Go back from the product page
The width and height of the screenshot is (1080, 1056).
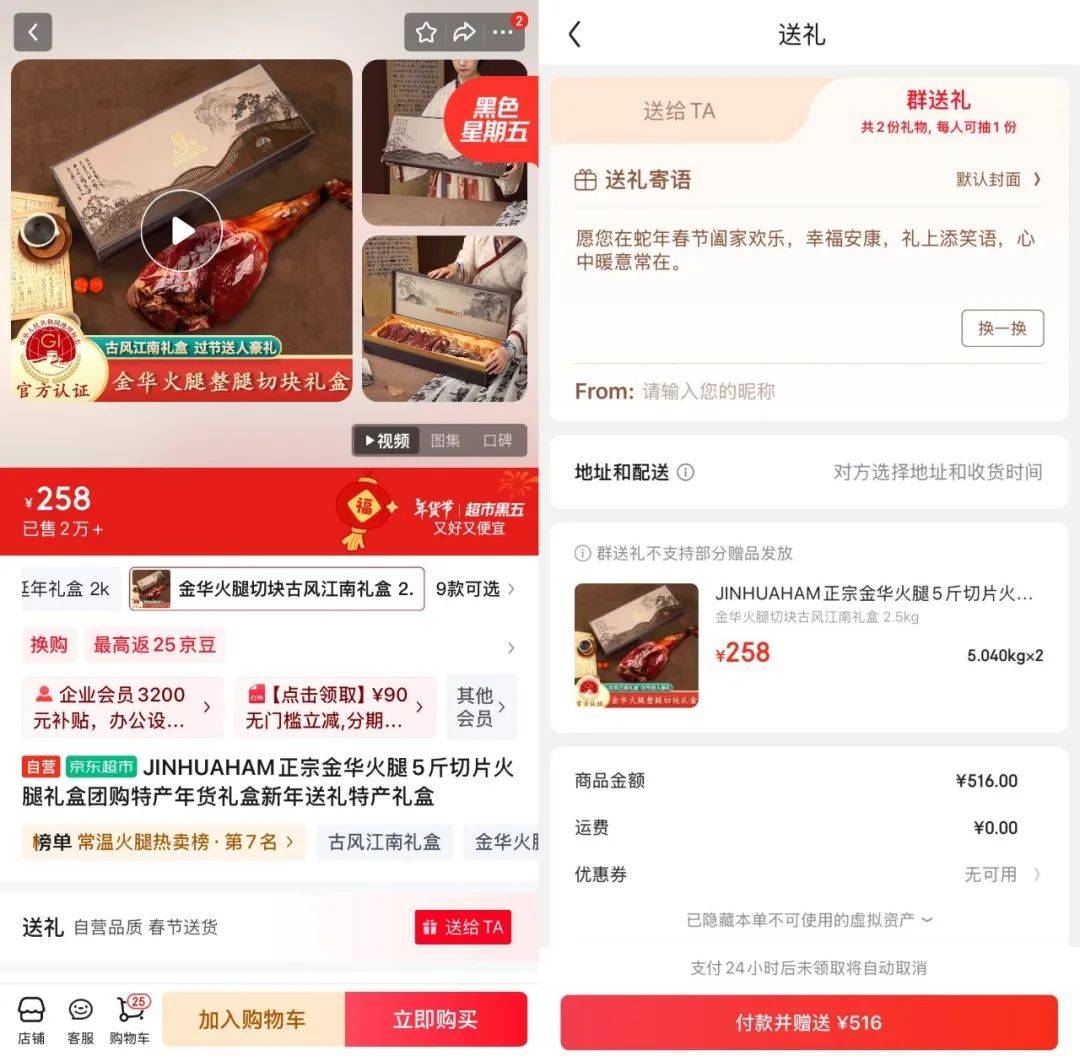pyautogui.click(x=32, y=32)
